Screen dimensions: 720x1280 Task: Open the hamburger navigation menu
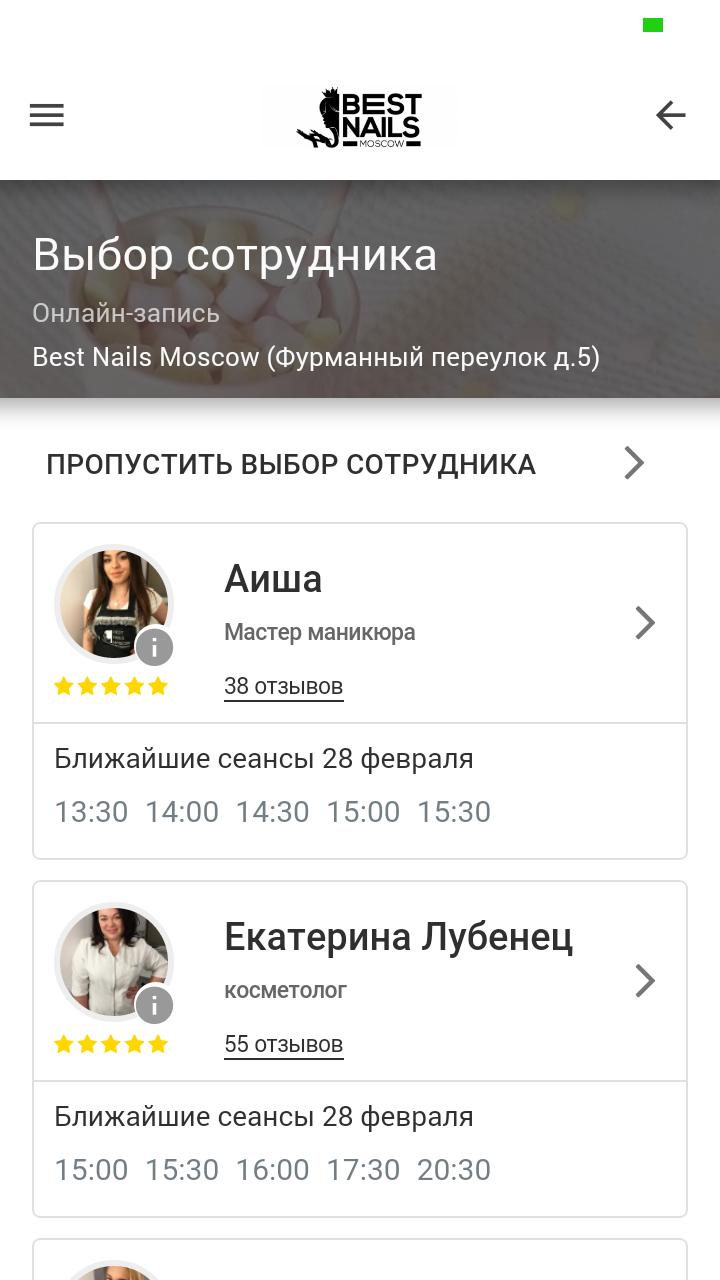46,115
